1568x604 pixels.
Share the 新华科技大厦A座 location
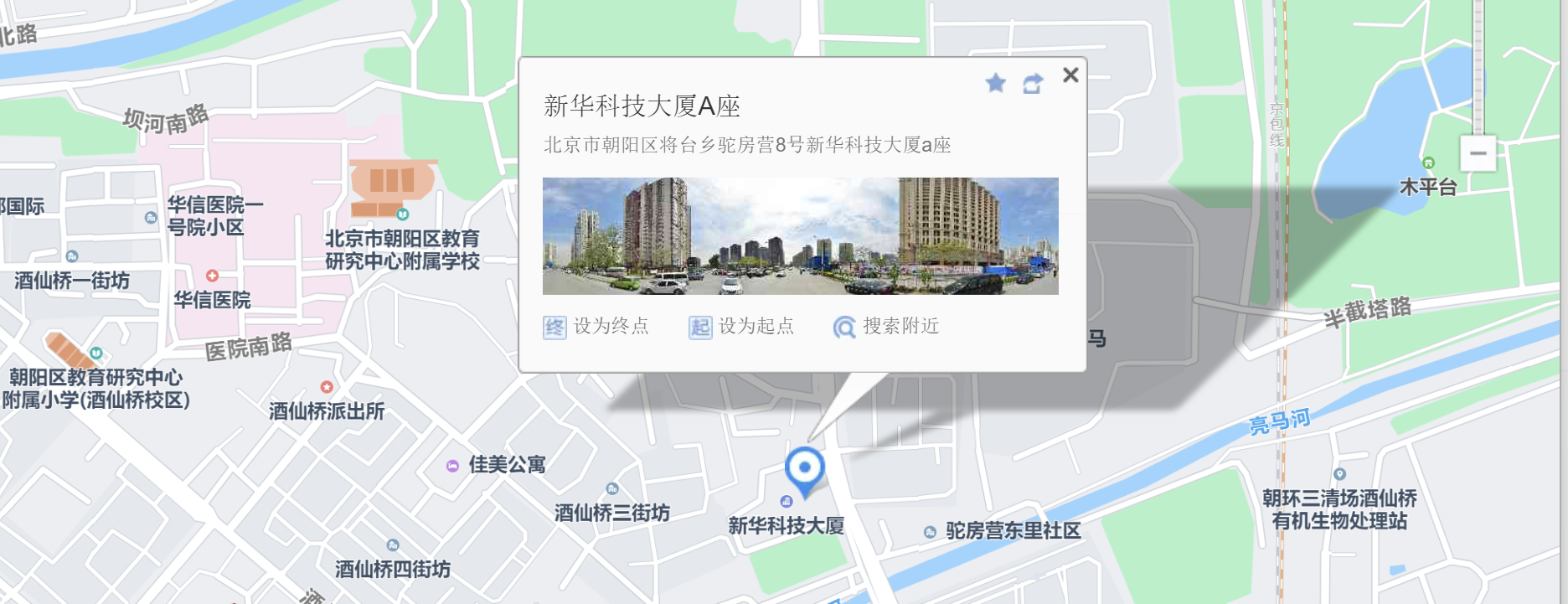click(1033, 84)
